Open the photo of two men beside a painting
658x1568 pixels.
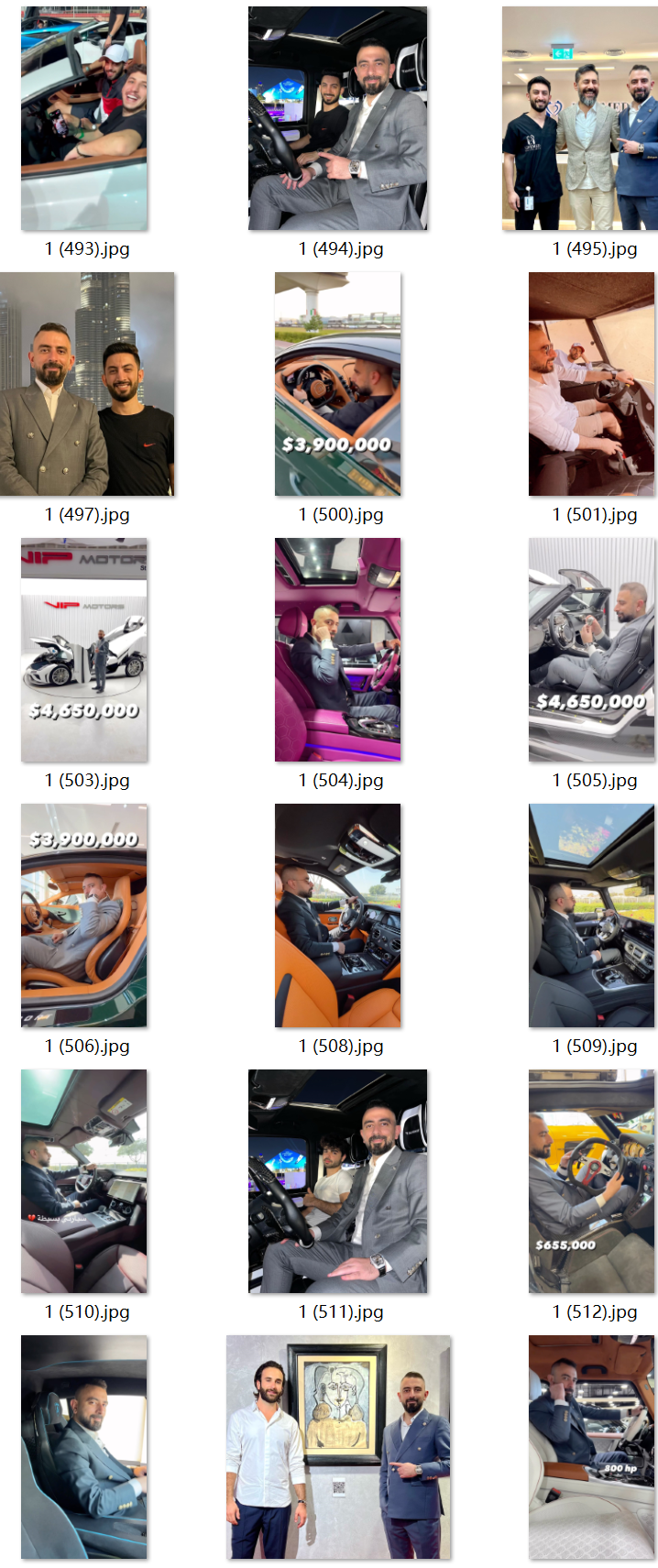click(x=338, y=1448)
